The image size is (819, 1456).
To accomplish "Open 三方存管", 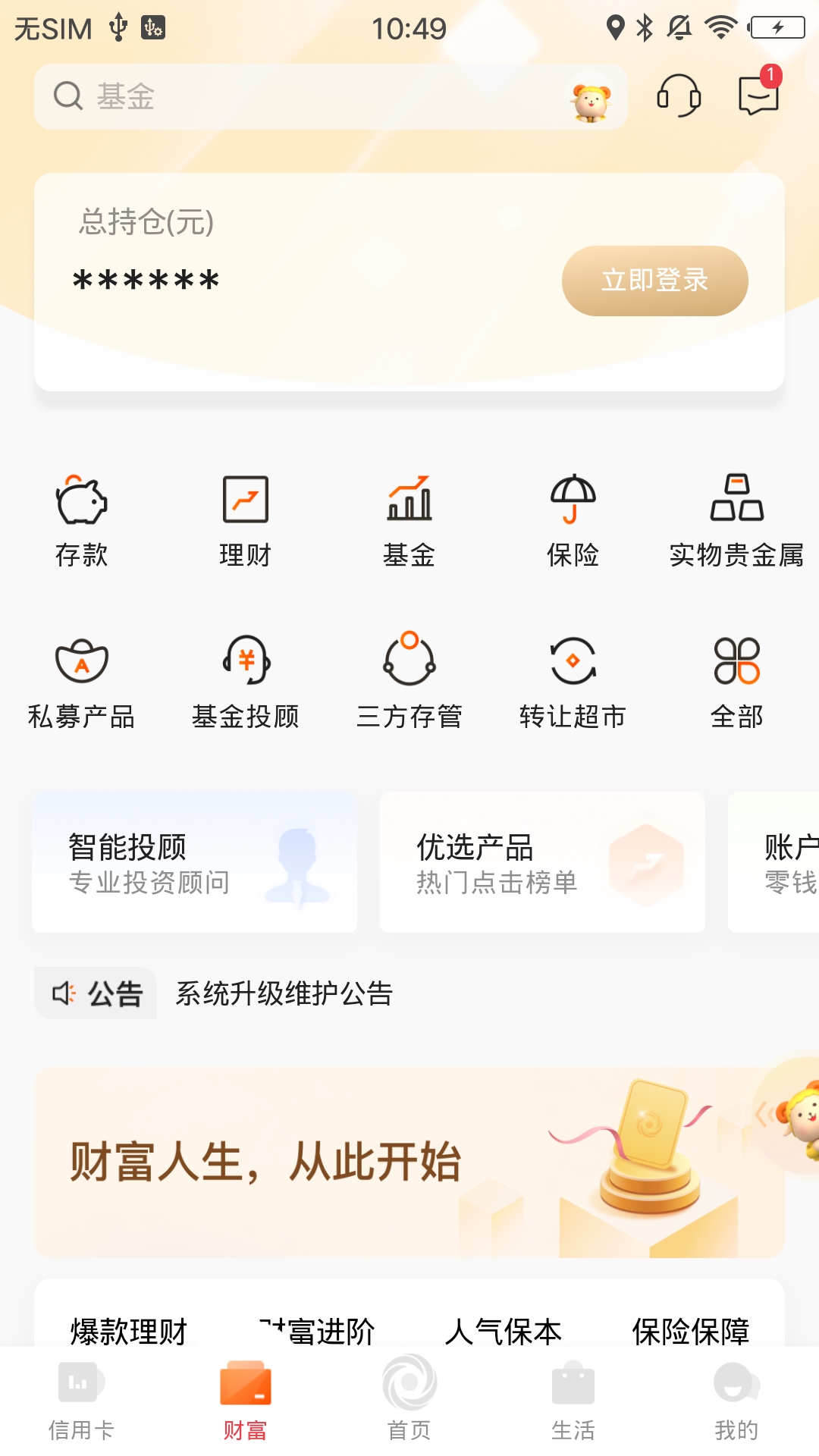I will click(409, 681).
